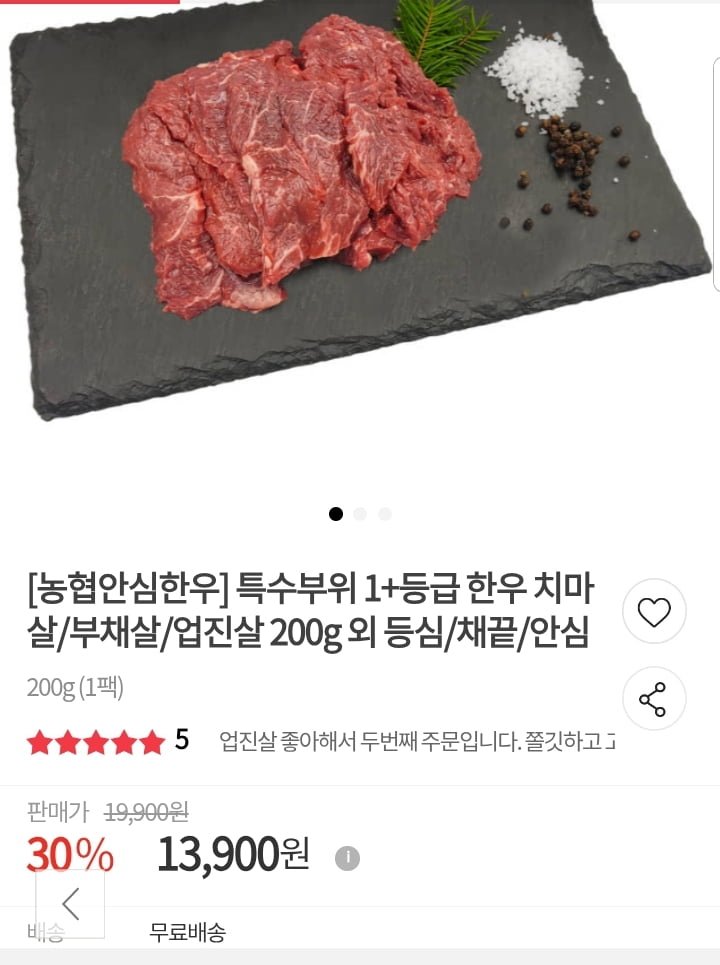Go back using the left arrow button

[70, 903]
